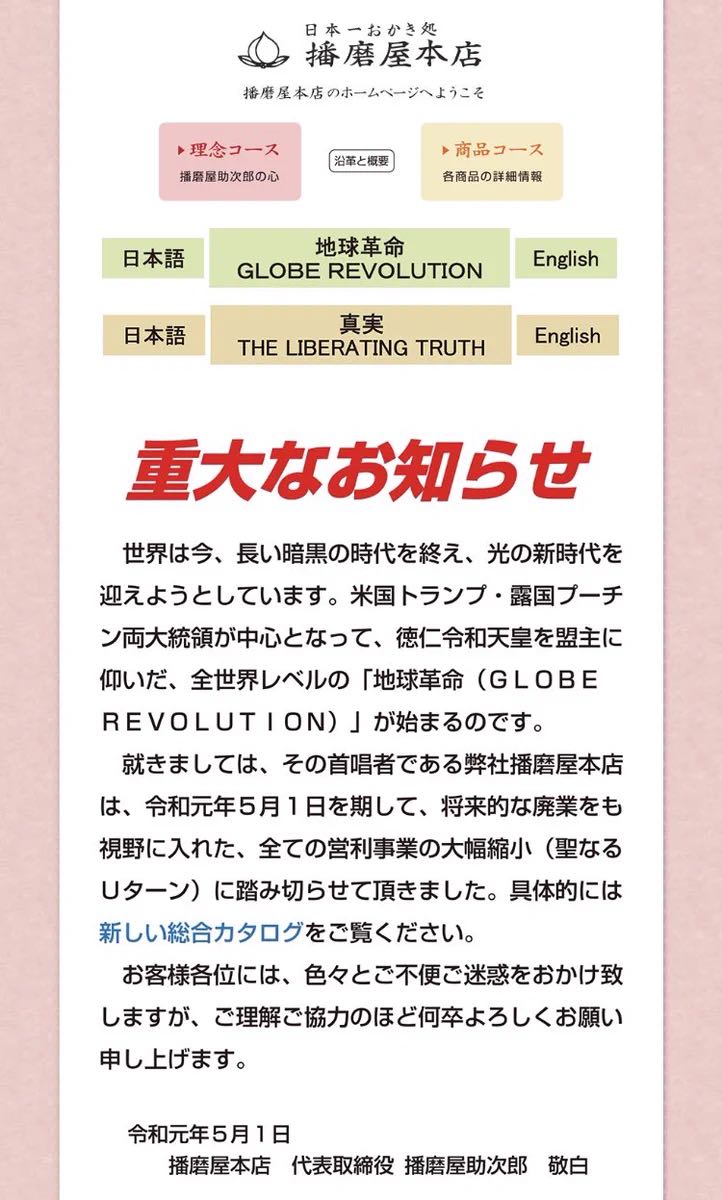The height and width of the screenshot is (1200, 722).
Task: Open the 沿革と概要 button
Action: click(361, 161)
